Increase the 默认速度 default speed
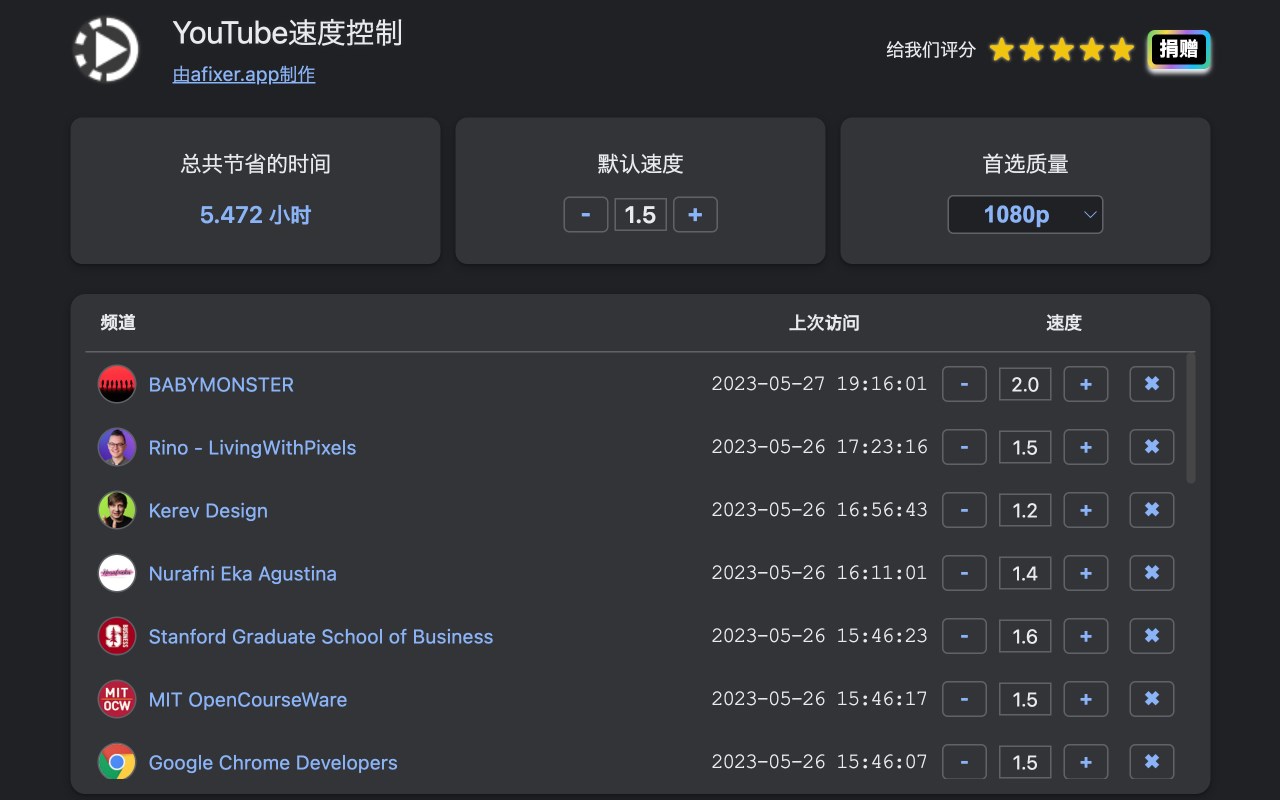Screen dimensions: 1280x800 point(695,215)
